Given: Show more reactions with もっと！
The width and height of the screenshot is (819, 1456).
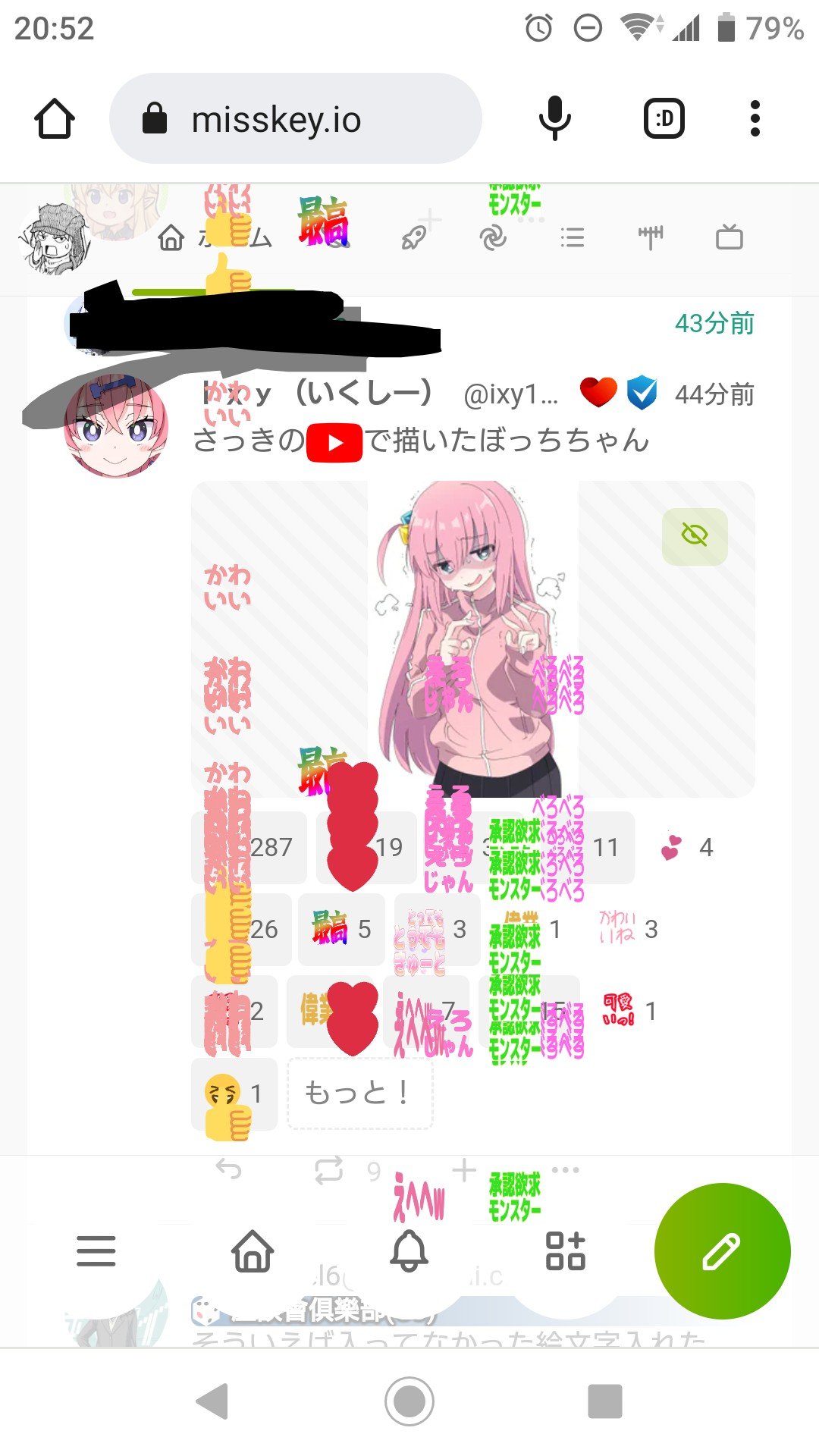Looking at the screenshot, I should (x=359, y=1094).
